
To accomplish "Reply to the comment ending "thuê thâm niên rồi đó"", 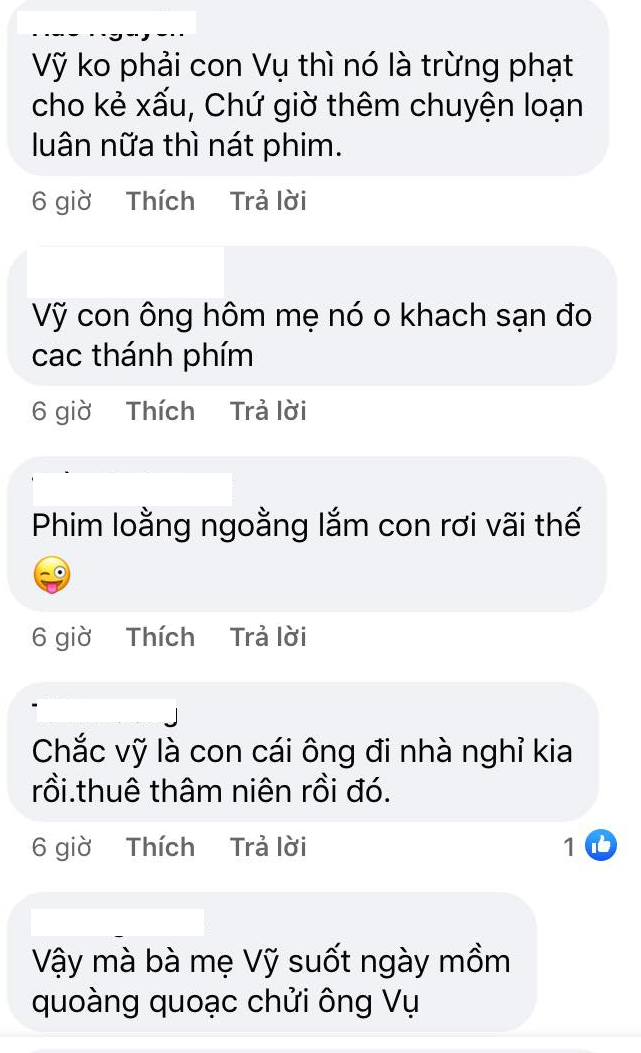I will tap(268, 847).
